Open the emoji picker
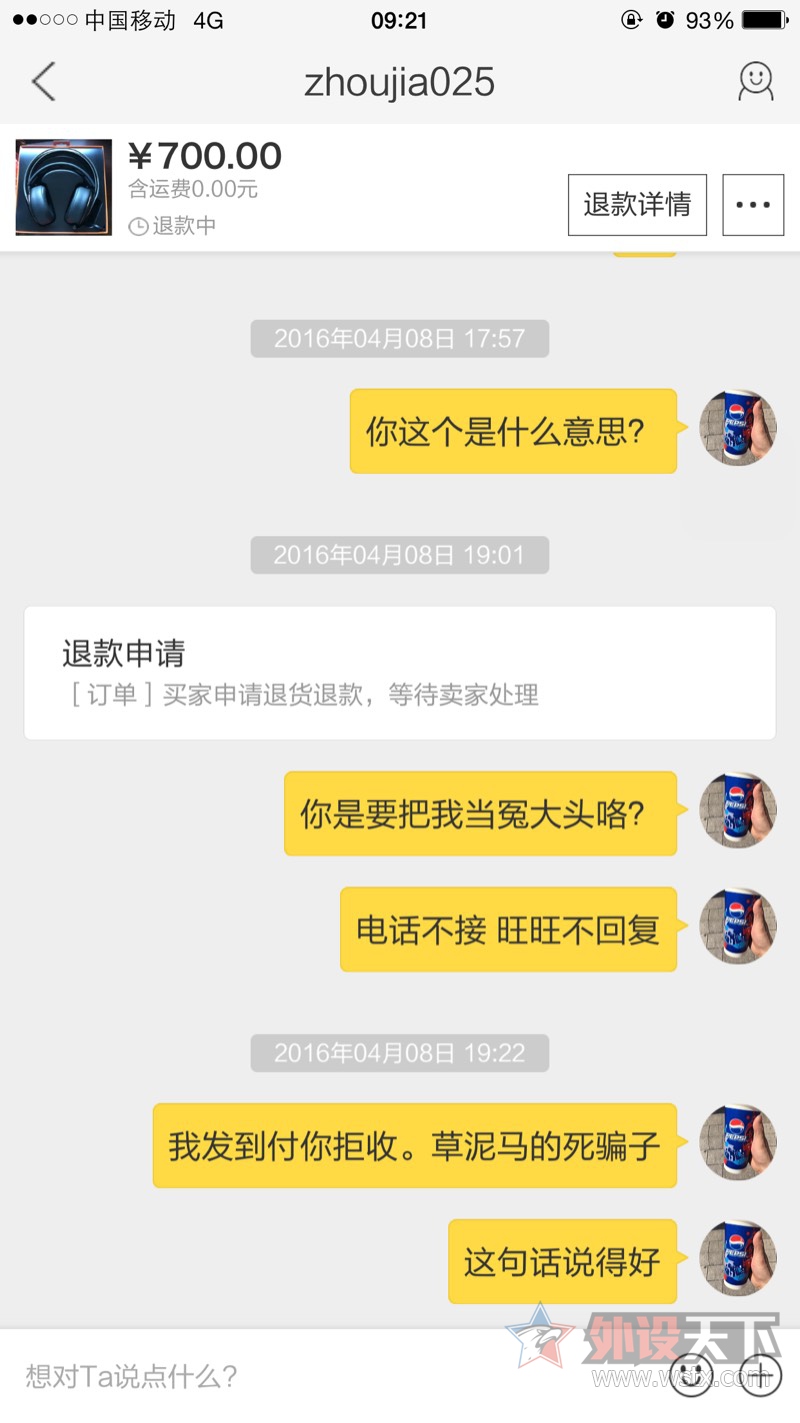The image size is (800, 1423). (x=691, y=1374)
